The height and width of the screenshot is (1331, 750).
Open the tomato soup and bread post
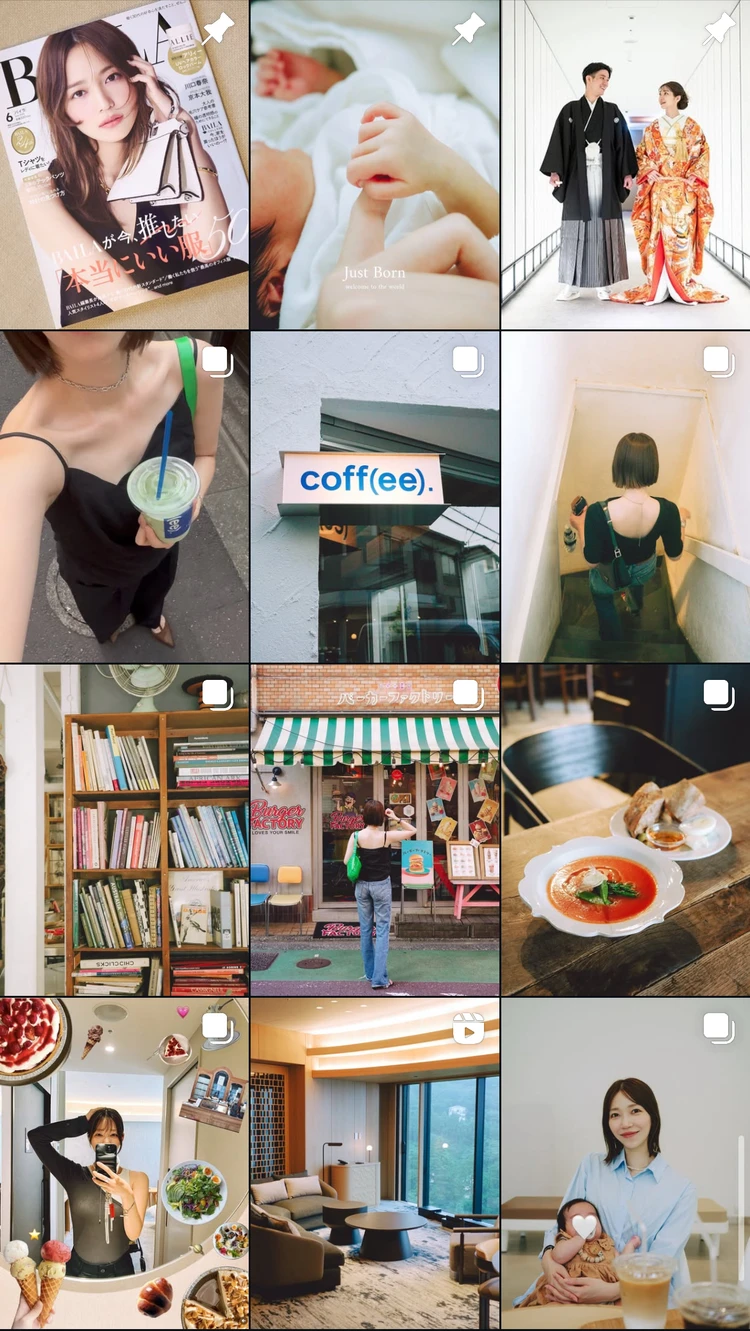pos(626,830)
